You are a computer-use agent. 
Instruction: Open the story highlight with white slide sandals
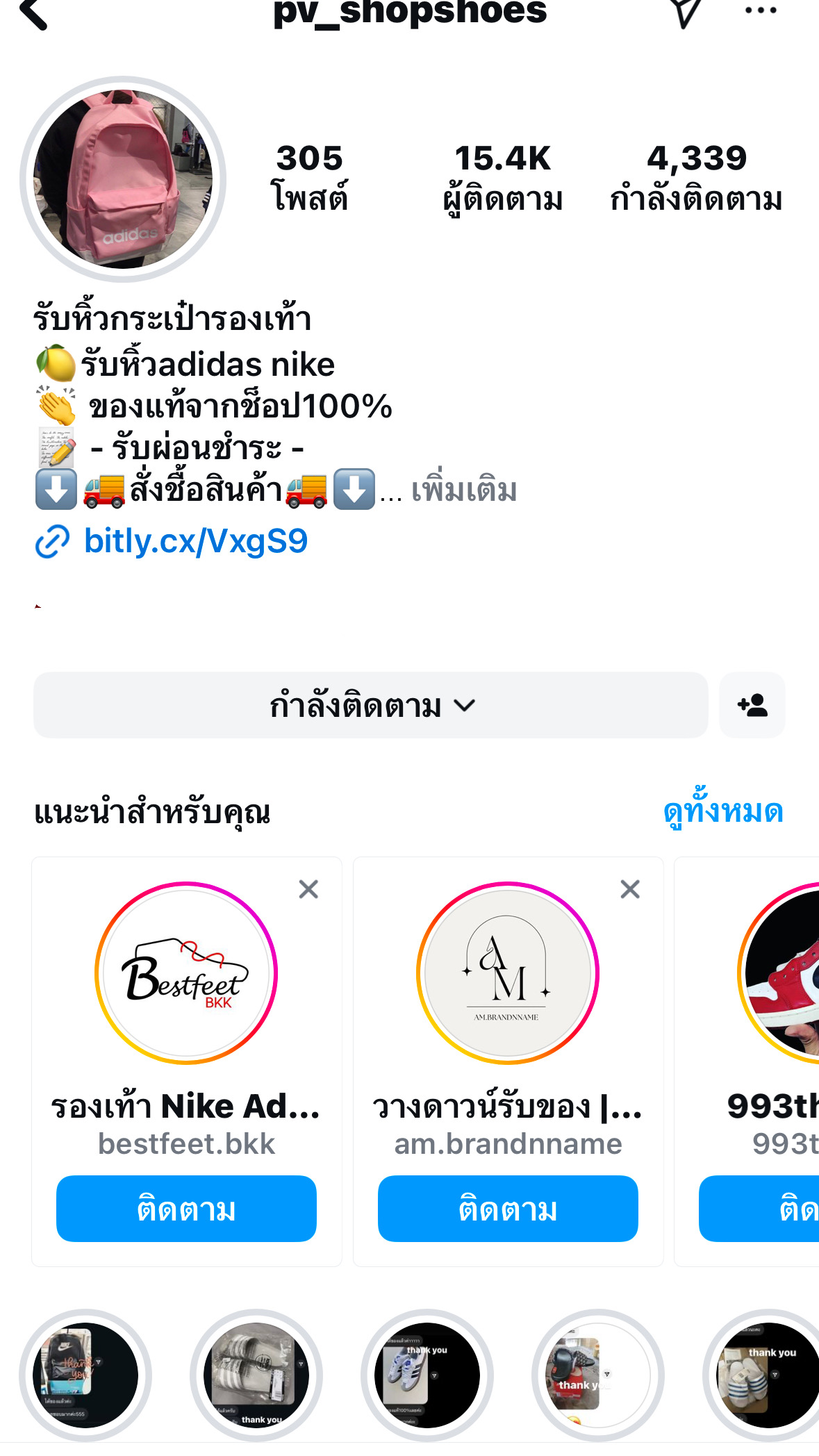(x=256, y=1375)
